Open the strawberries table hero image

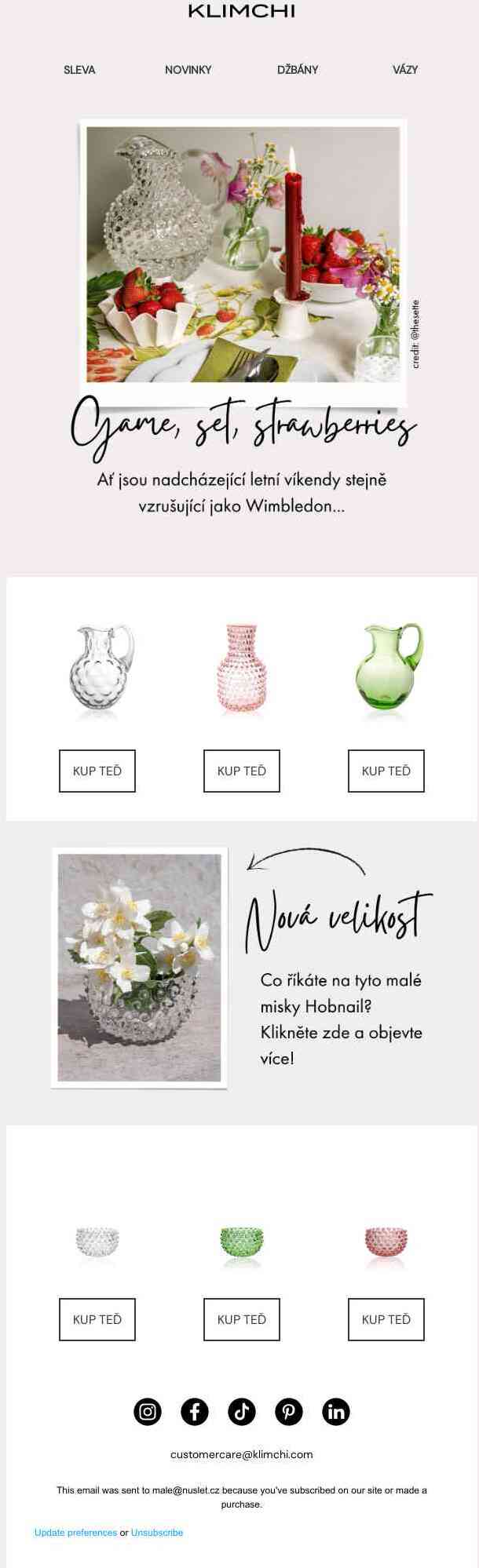[x=243, y=255]
